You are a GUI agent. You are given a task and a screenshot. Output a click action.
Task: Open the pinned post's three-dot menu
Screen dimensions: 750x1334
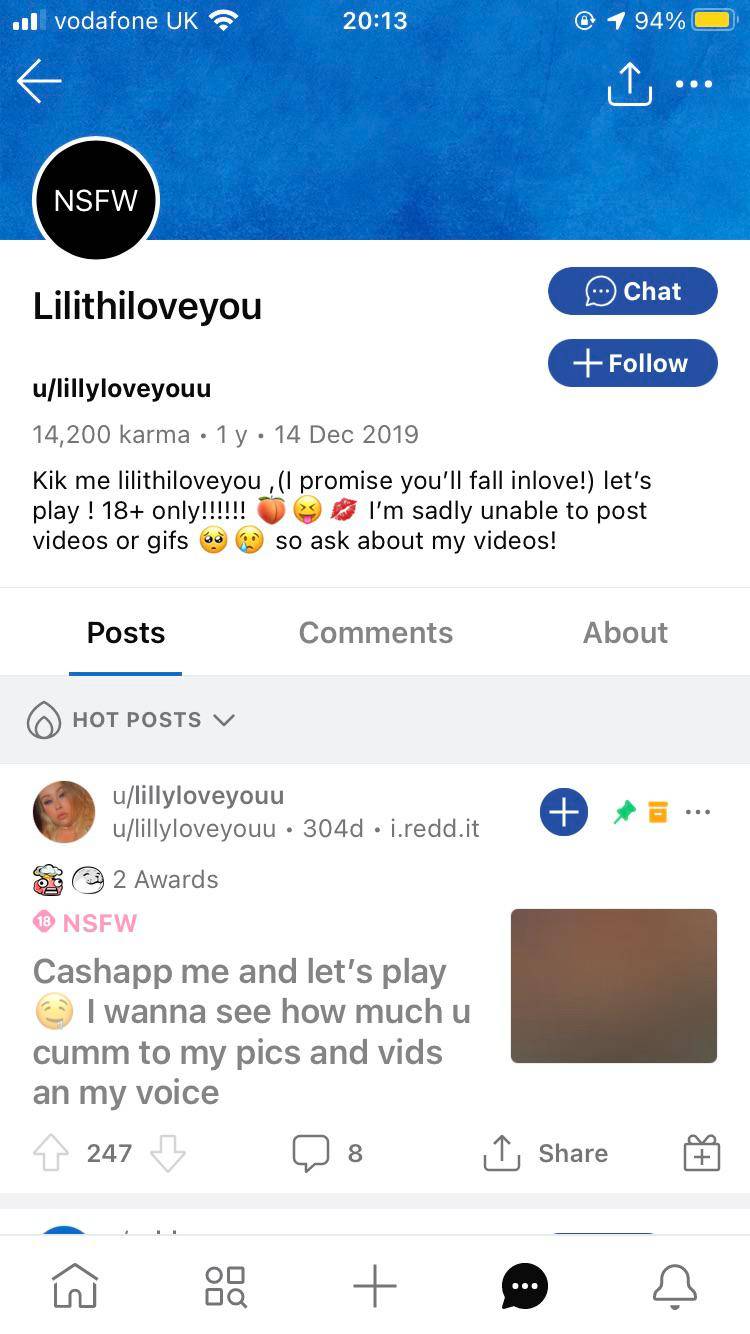pyautogui.click(x=698, y=812)
